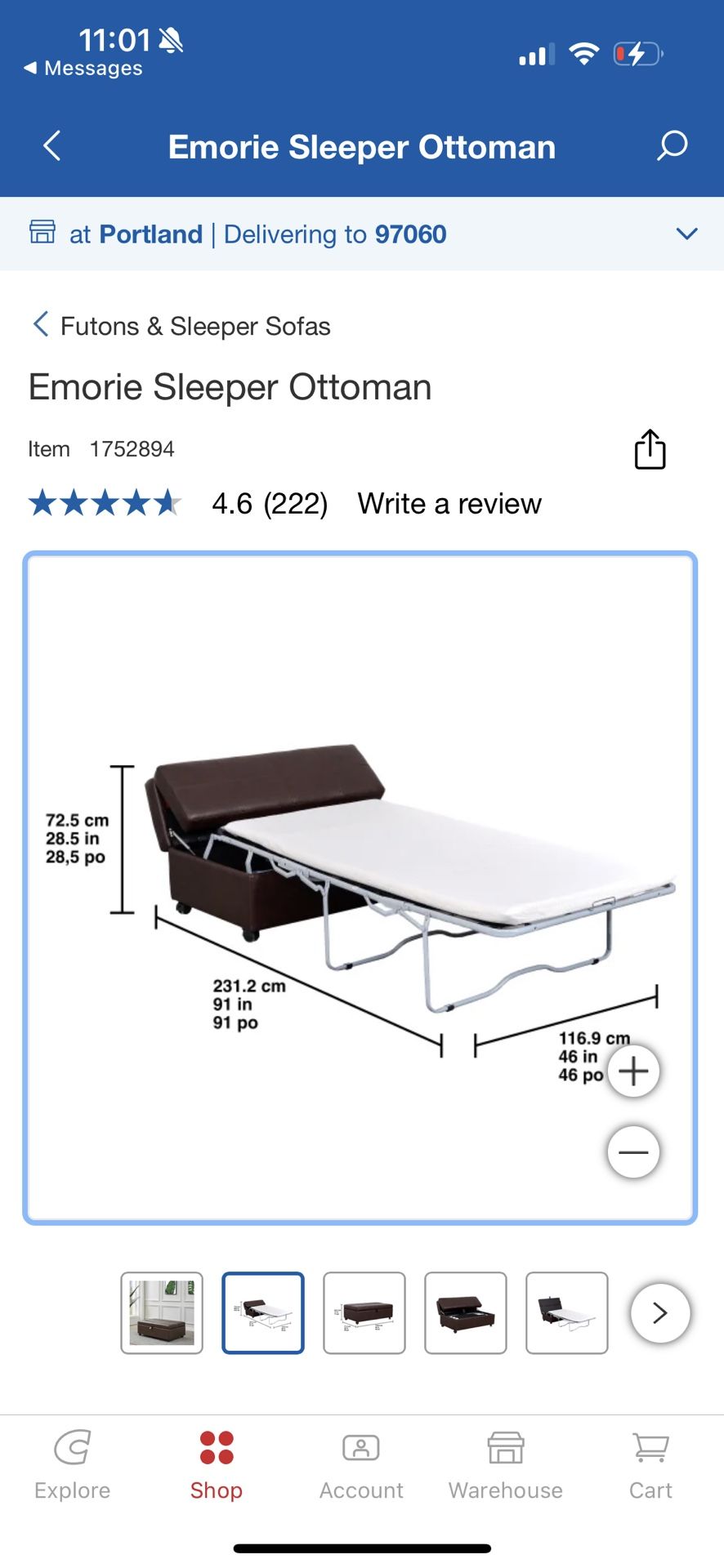Select the first room scene thumbnail

point(162,1312)
